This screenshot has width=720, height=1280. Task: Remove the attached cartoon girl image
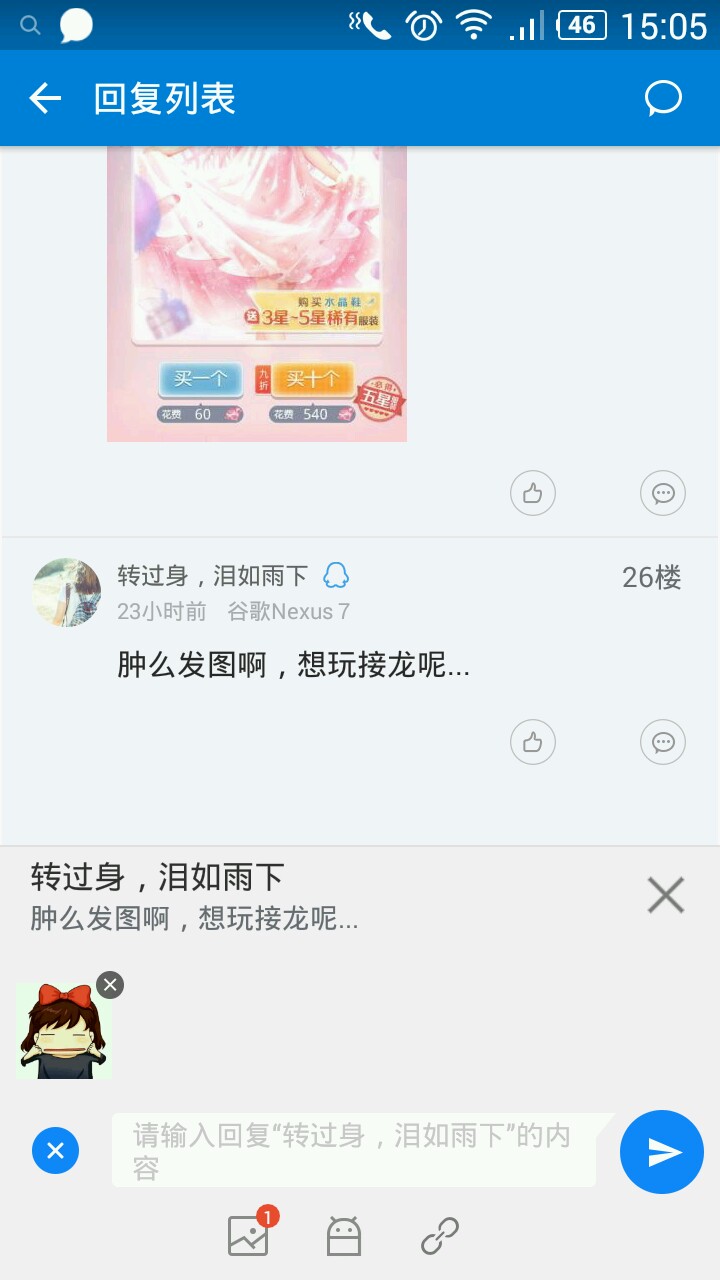pyautogui.click(x=110, y=985)
